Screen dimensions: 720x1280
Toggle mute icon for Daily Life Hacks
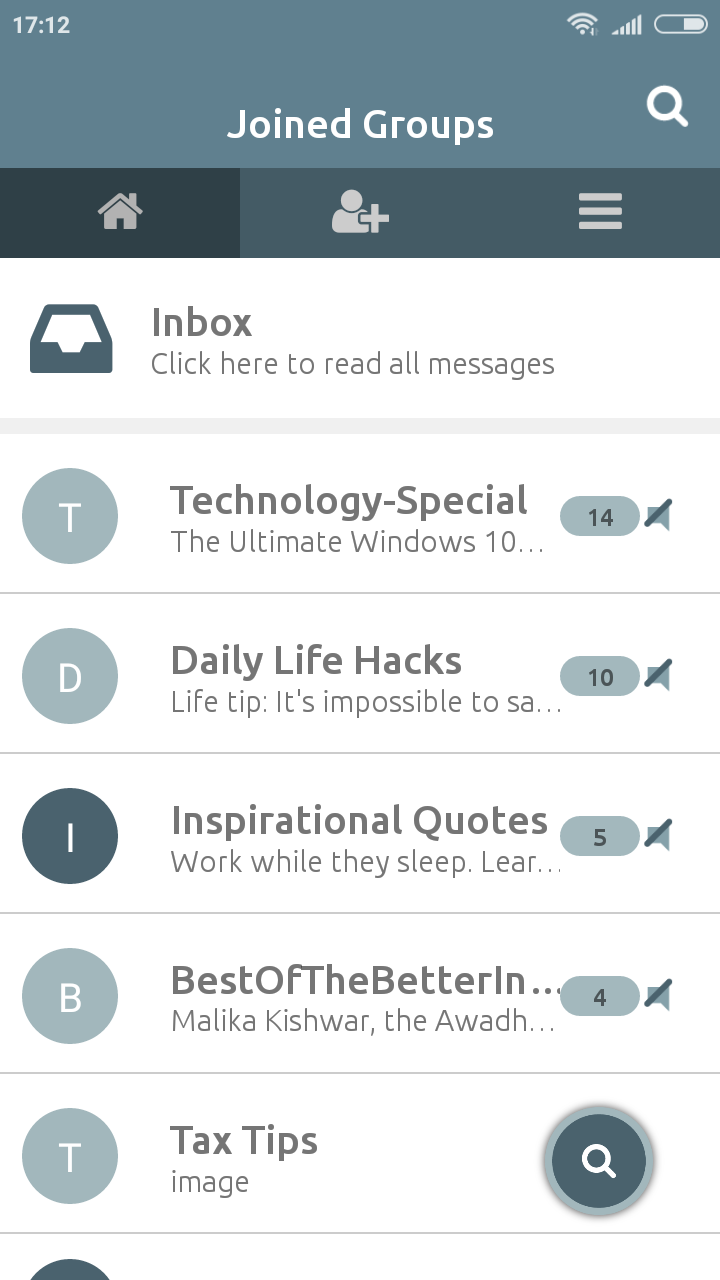[658, 676]
